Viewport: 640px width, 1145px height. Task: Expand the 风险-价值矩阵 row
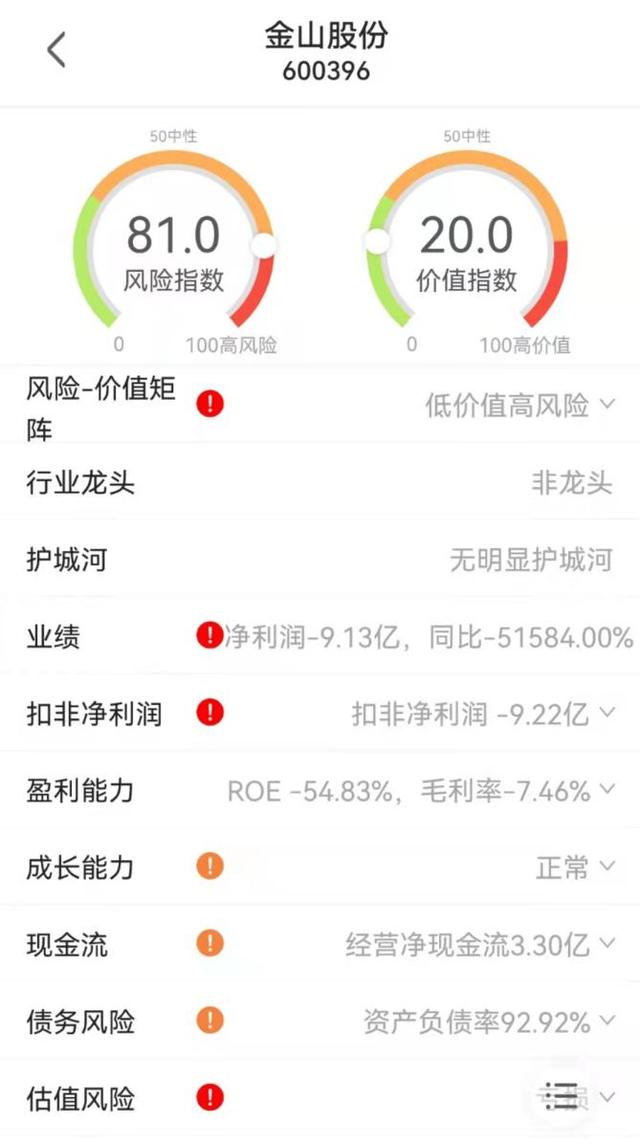tap(606, 405)
